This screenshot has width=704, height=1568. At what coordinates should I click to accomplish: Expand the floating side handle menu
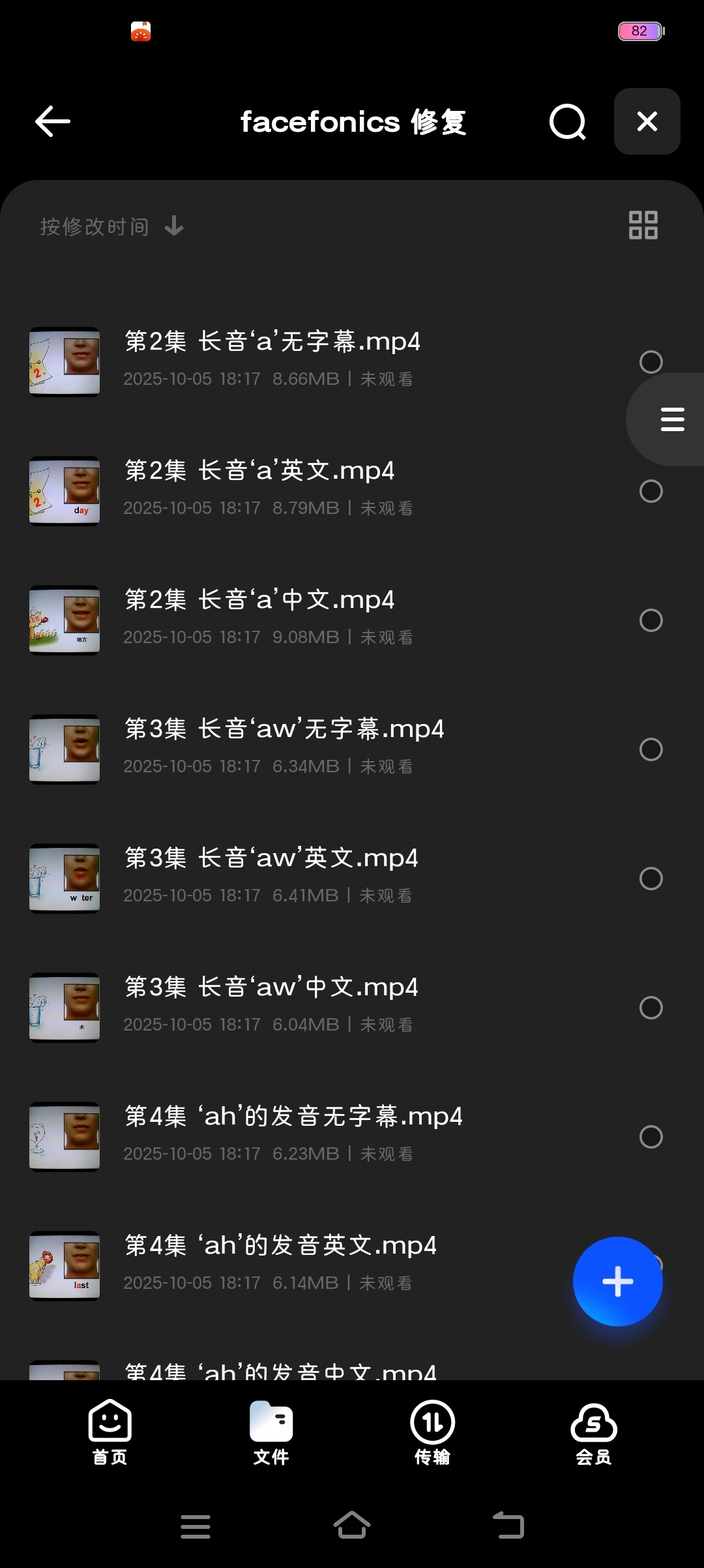(x=671, y=419)
